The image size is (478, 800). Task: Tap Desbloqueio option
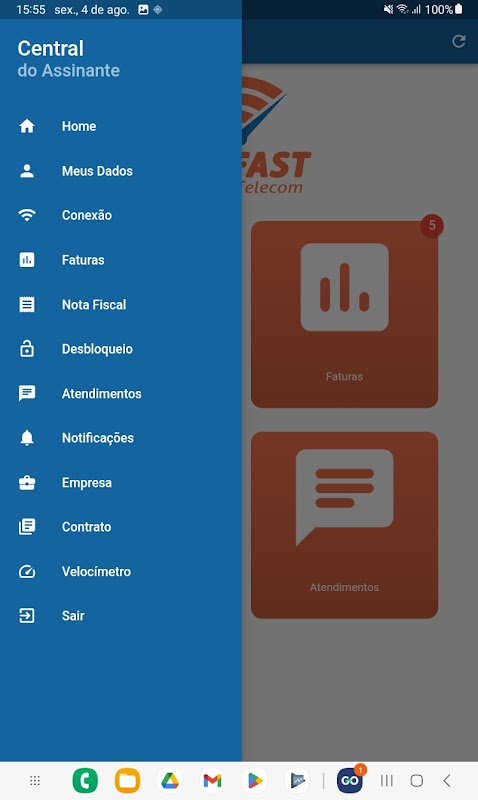pos(121,349)
